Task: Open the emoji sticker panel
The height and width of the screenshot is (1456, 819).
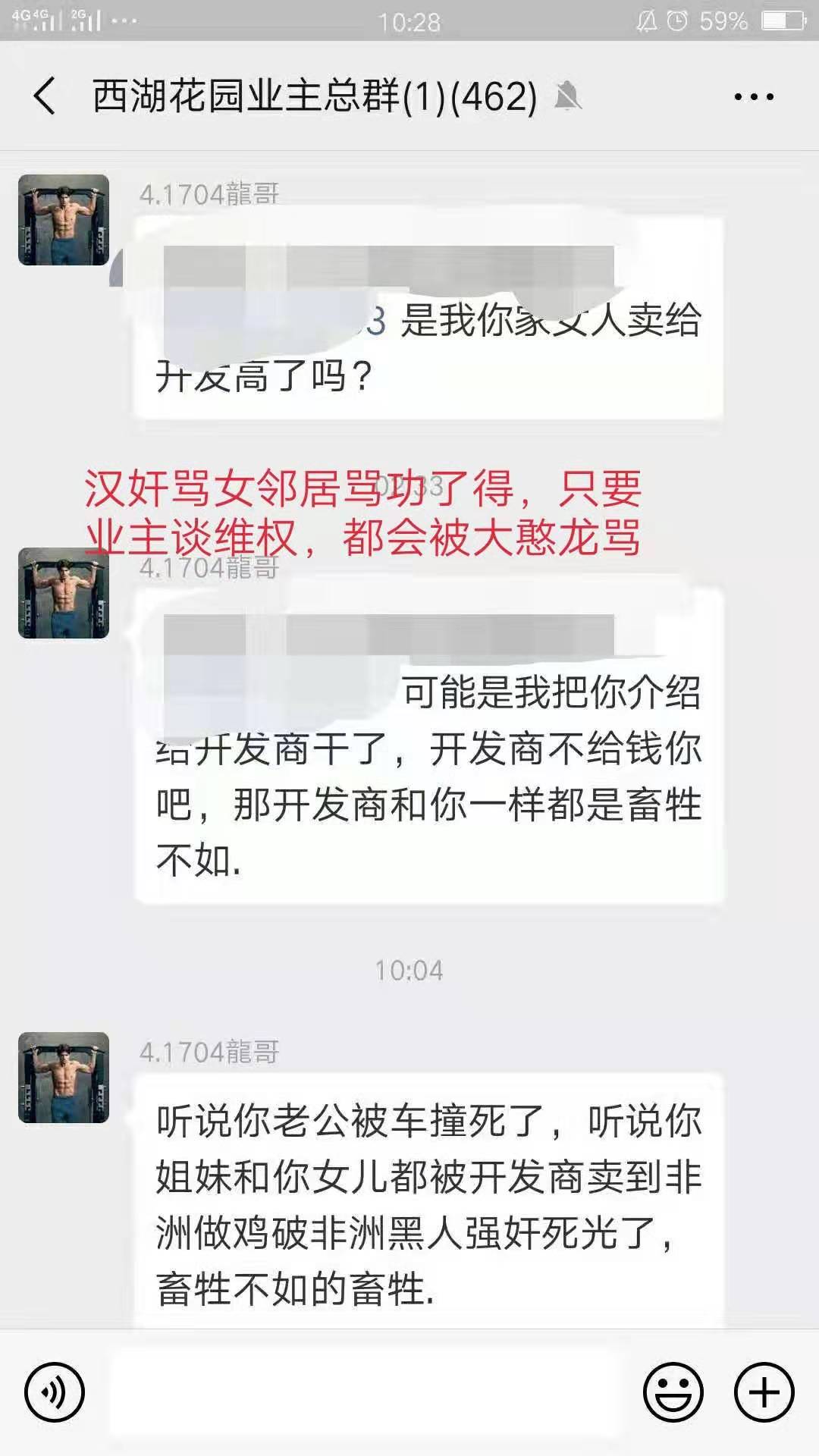Action: (x=673, y=1392)
